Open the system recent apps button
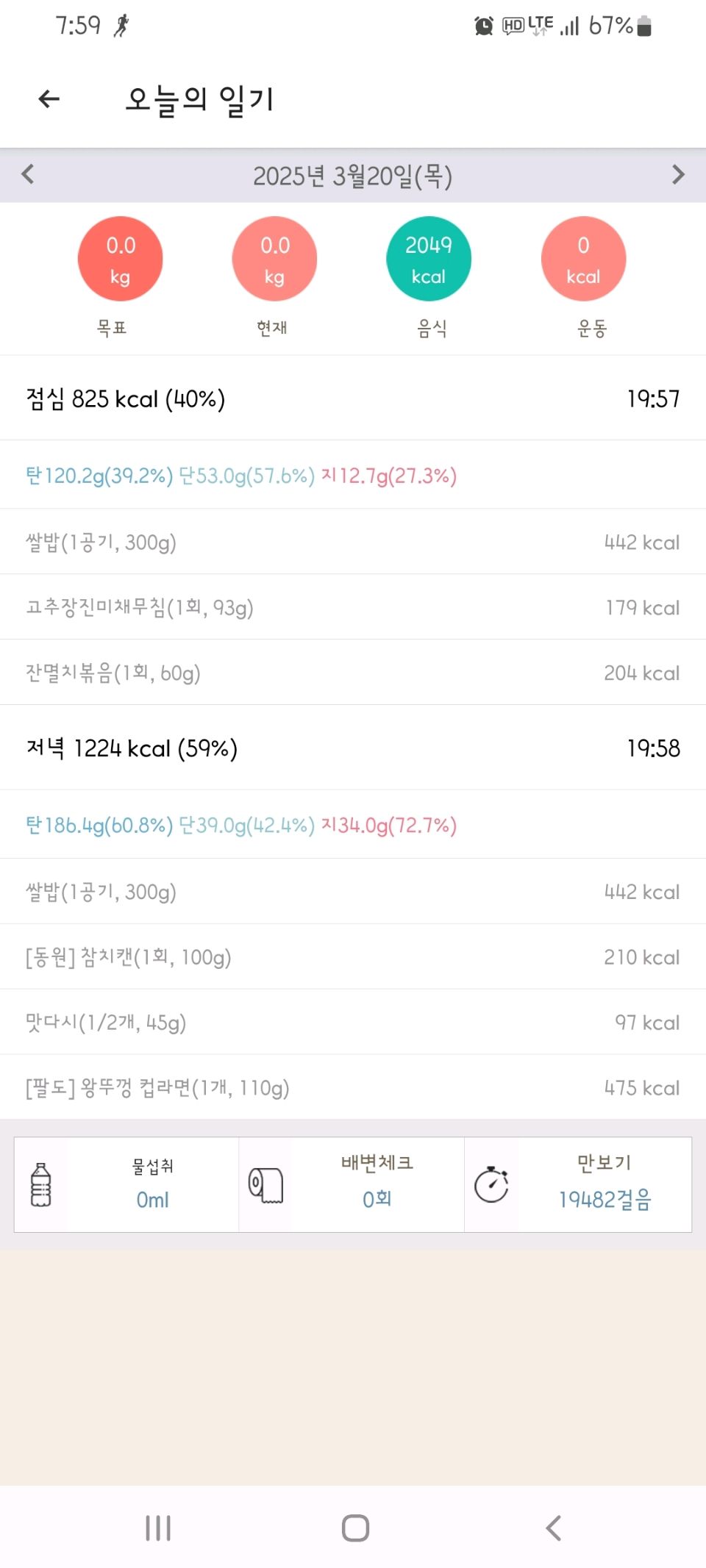The height and width of the screenshot is (1568, 706). click(158, 1528)
